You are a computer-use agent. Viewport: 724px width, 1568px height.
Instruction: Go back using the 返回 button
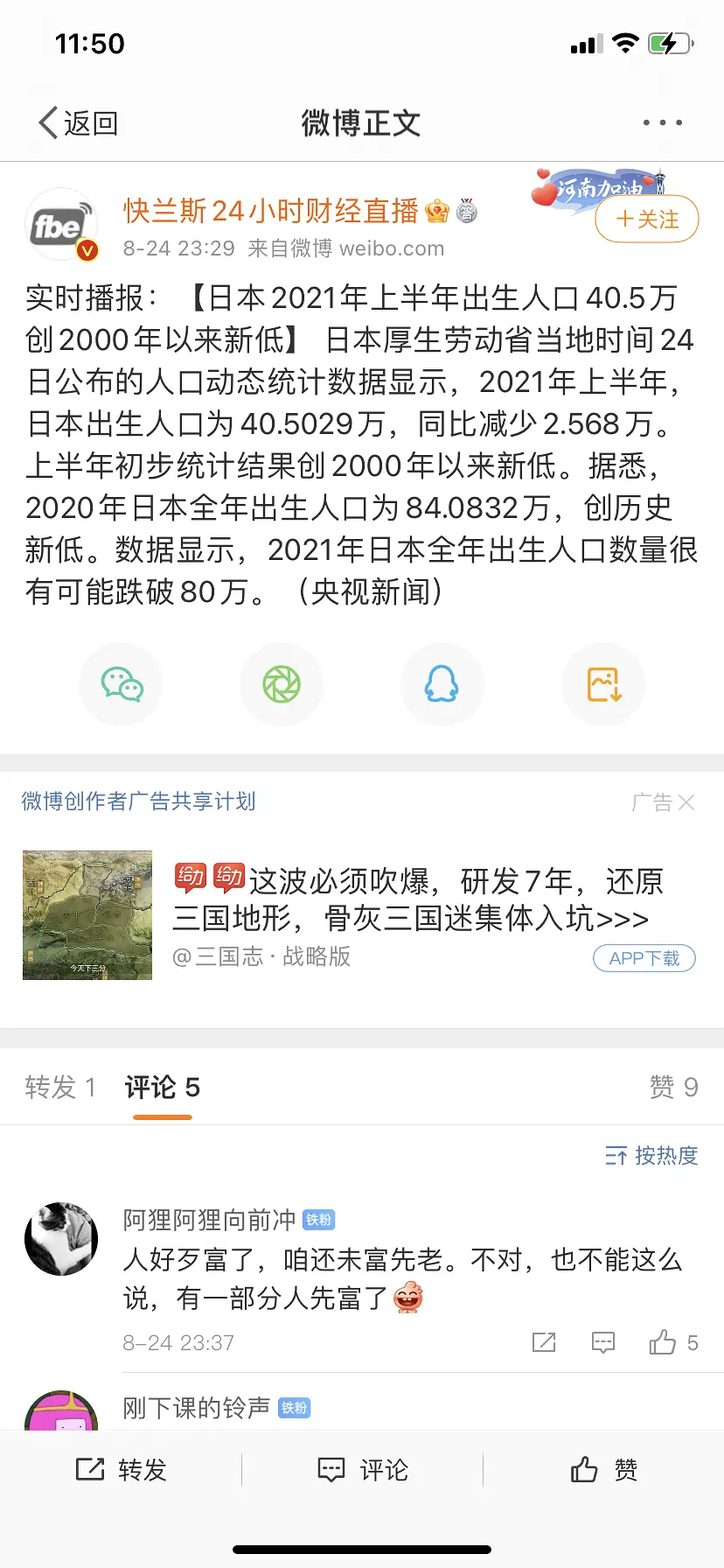pyautogui.click(x=79, y=123)
